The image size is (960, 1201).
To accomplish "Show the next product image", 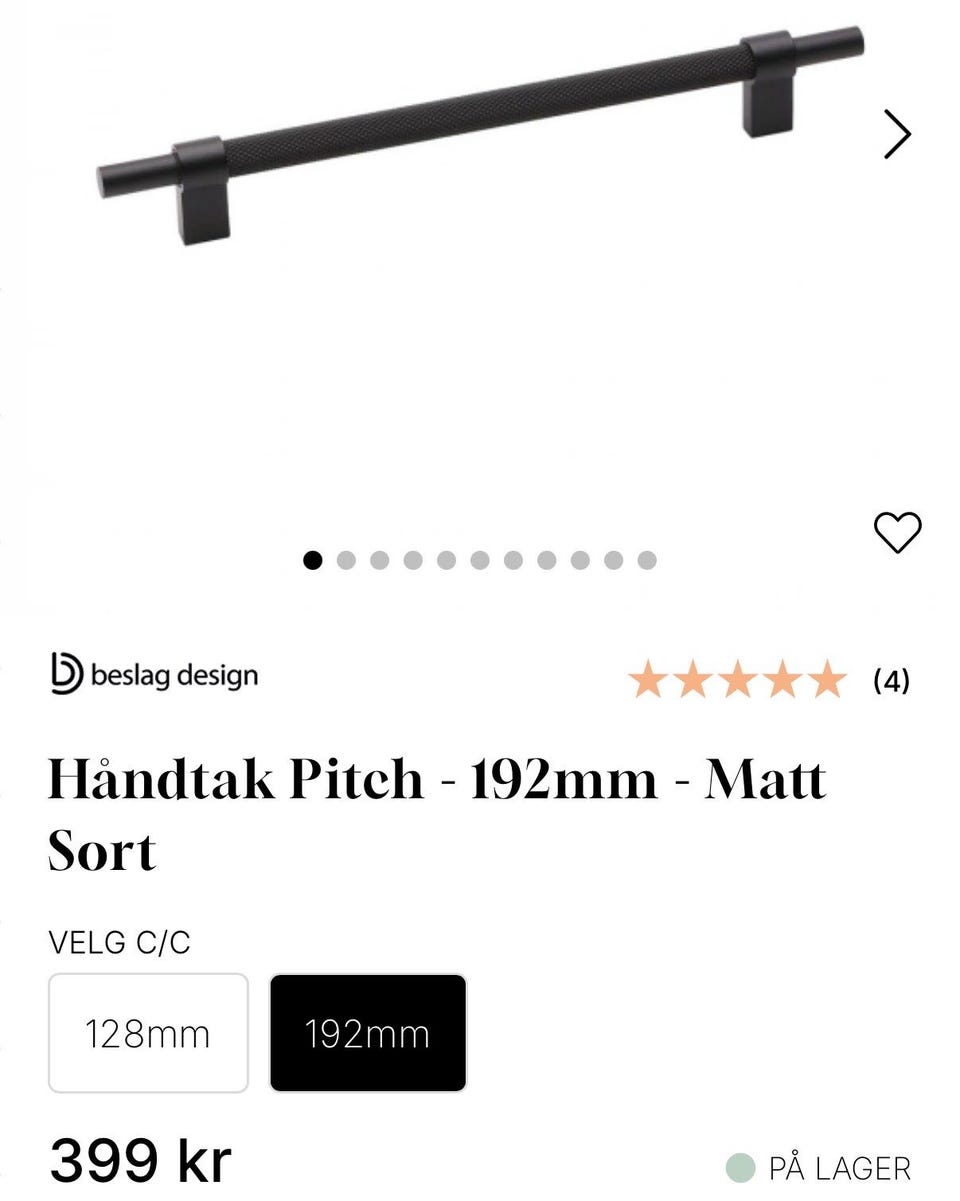I will (x=897, y=134).
